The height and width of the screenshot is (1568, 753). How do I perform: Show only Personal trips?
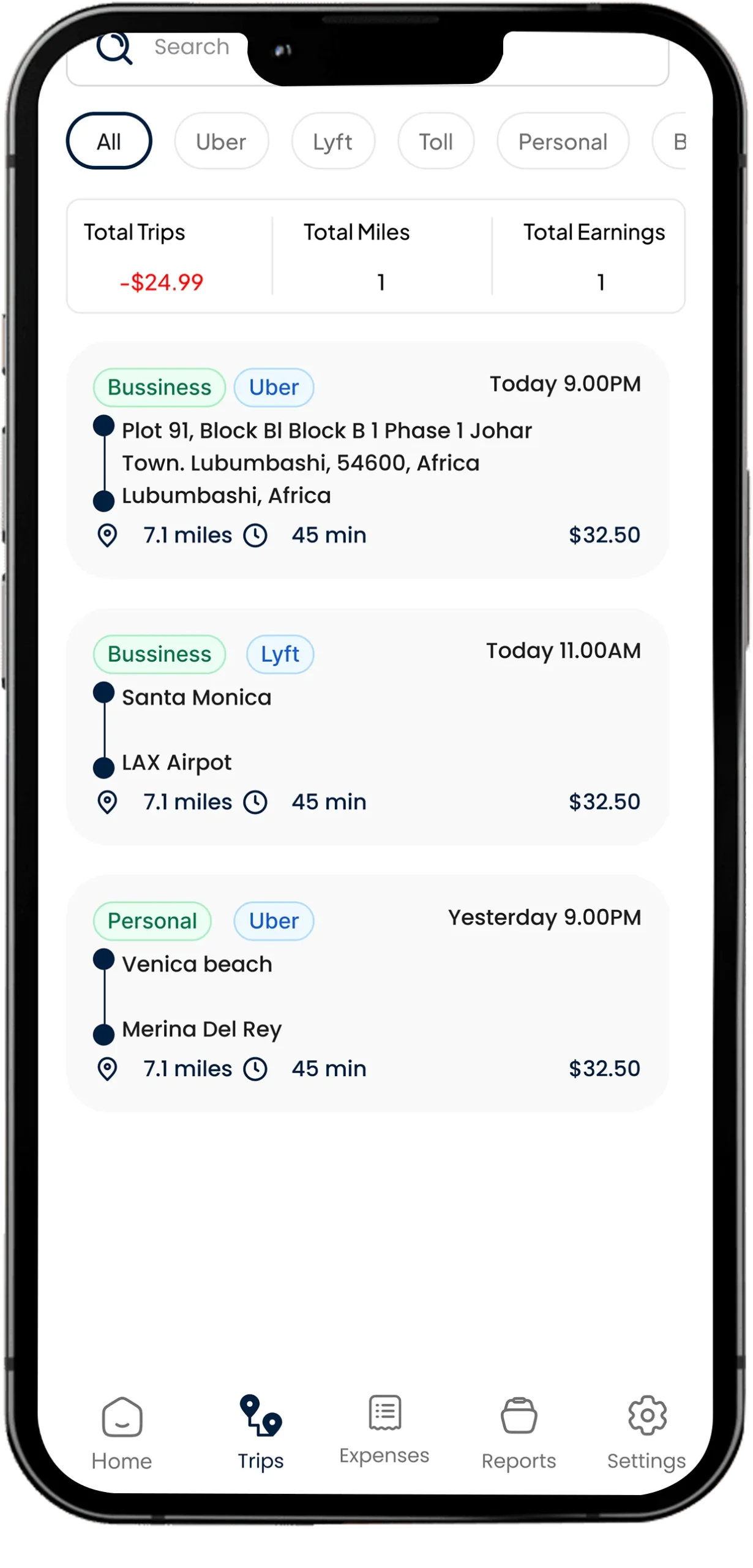[x=563, y=141]
